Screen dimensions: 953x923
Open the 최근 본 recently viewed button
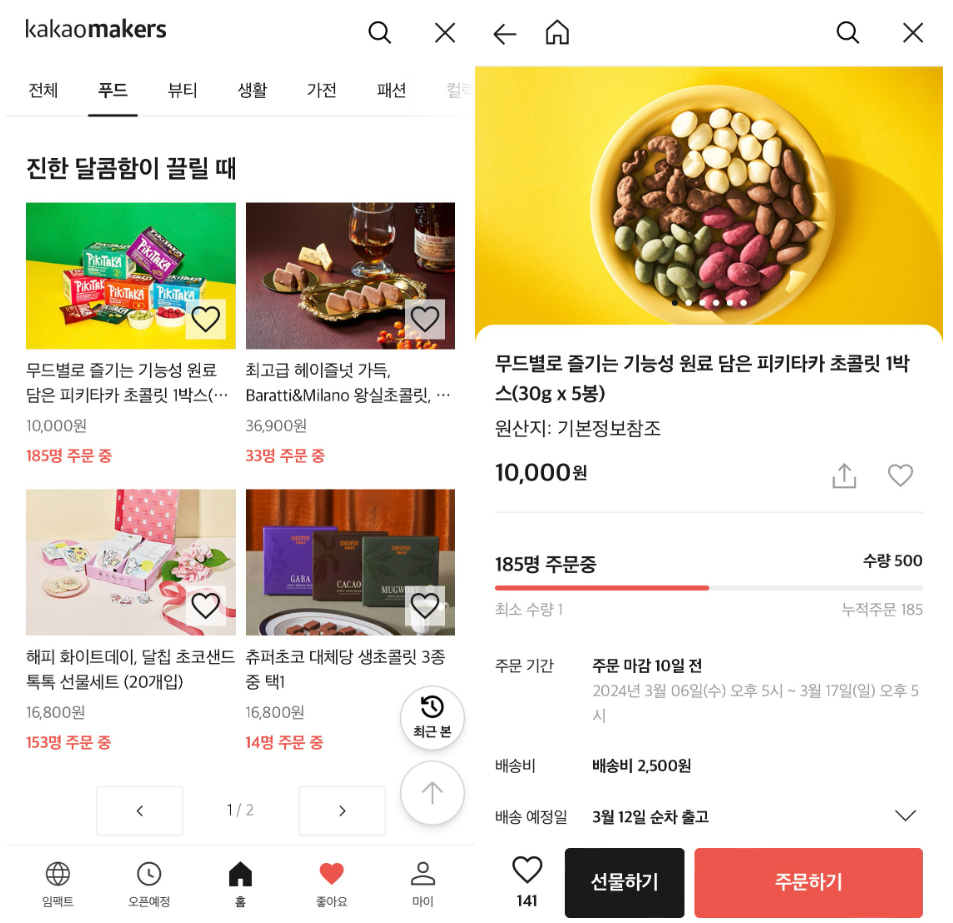click(x=432, y=717)
